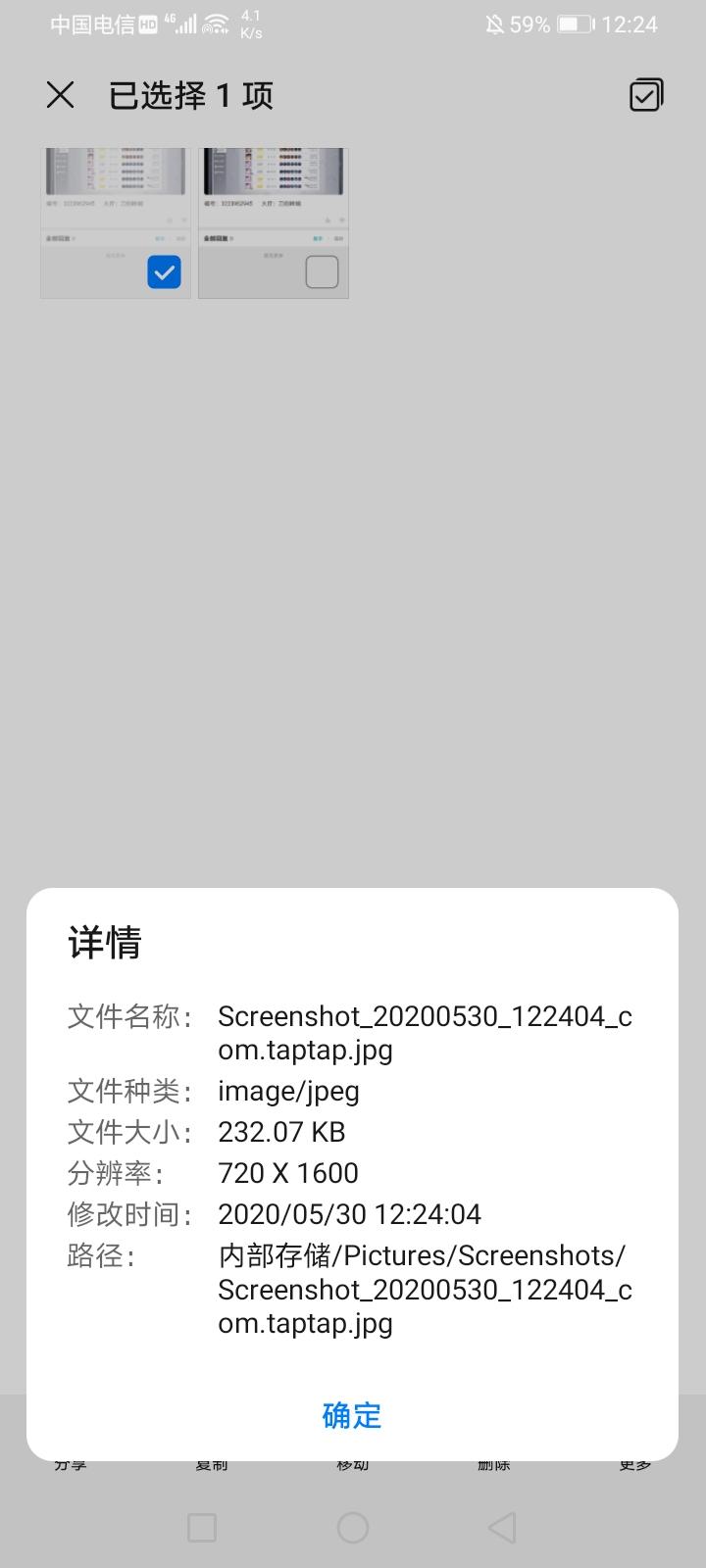Tap the back triangle navigation button
Viewport: 706px width, 1568px height.
click(501, 1526)
